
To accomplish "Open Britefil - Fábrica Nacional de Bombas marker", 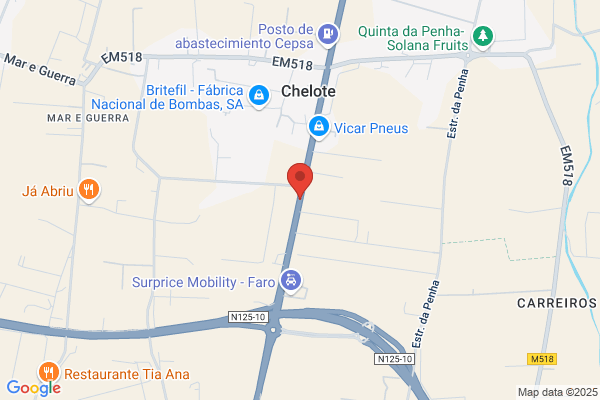I will click(x=259, y=96).
